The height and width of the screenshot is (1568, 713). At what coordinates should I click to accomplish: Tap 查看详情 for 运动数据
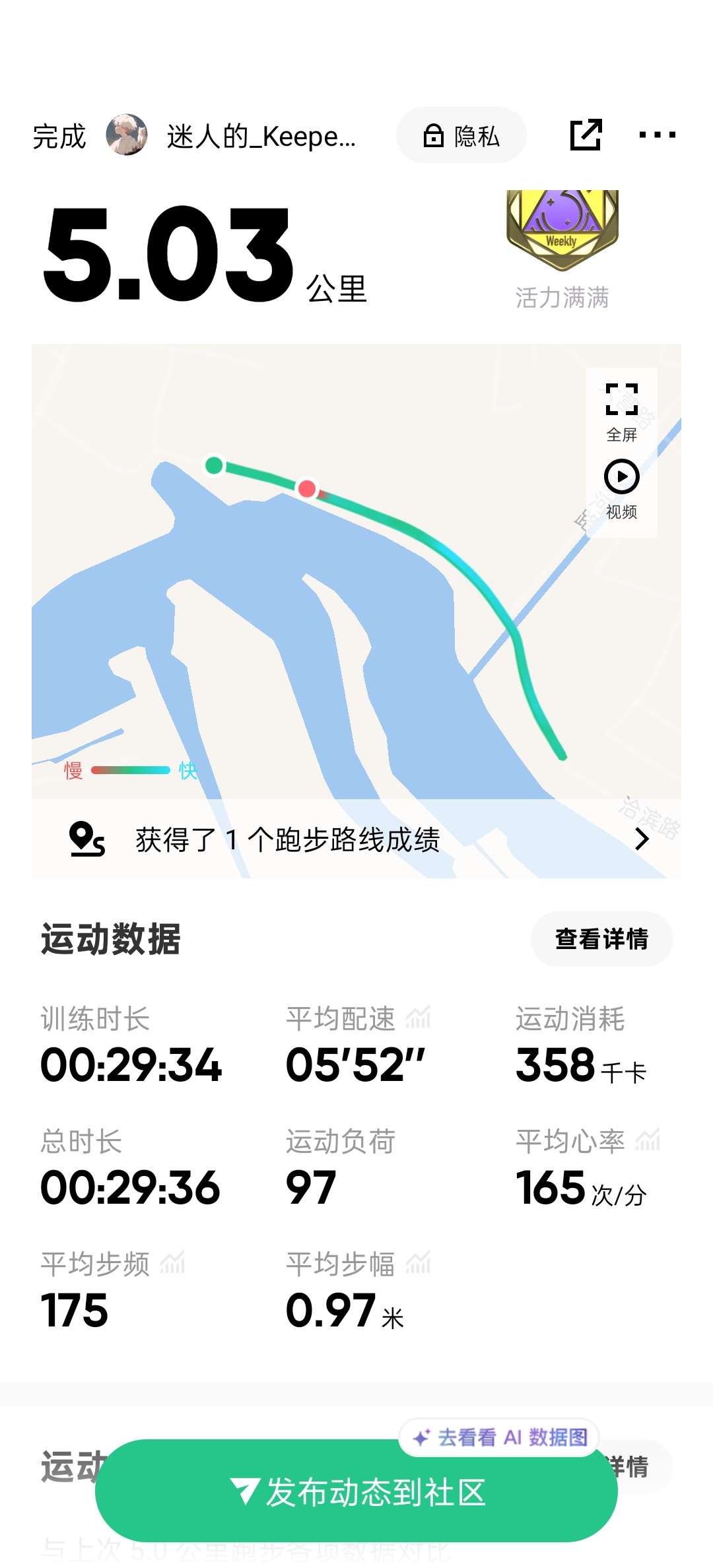pyautogui.click(x=601, y=938)
